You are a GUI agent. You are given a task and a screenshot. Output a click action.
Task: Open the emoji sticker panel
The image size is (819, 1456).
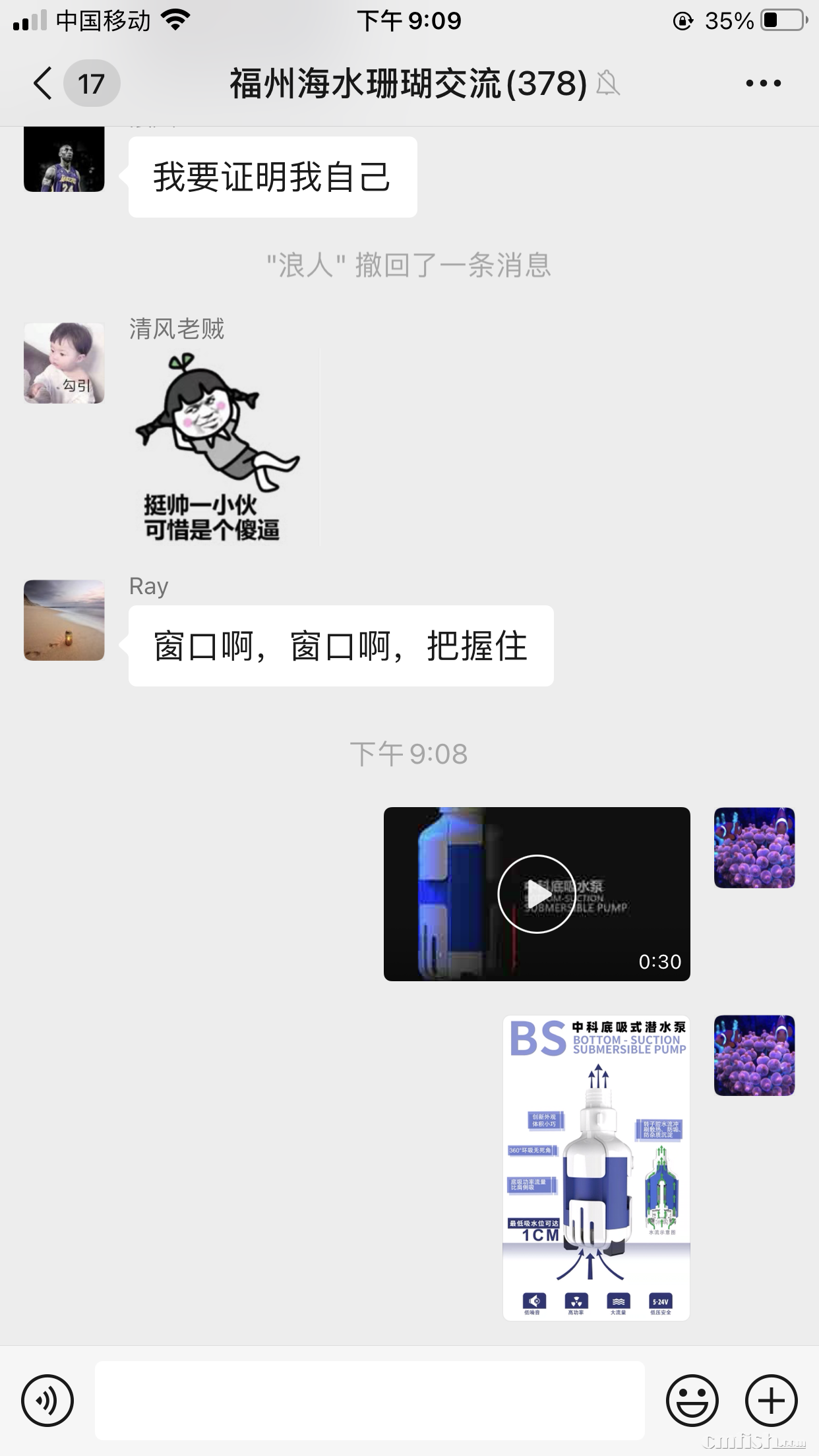[x=692, y=1401]
